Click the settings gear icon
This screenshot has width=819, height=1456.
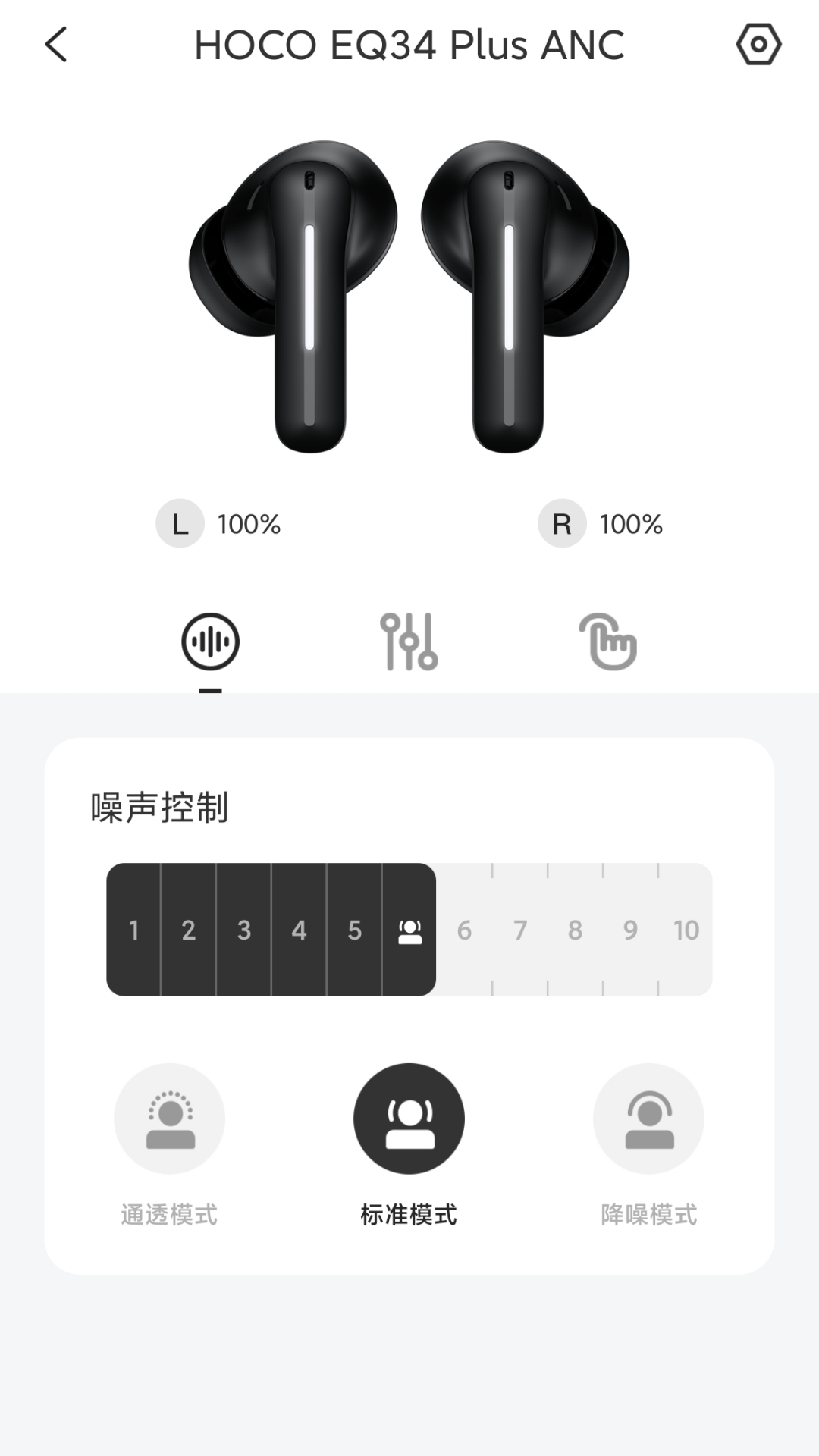click(x=758, y=44)
